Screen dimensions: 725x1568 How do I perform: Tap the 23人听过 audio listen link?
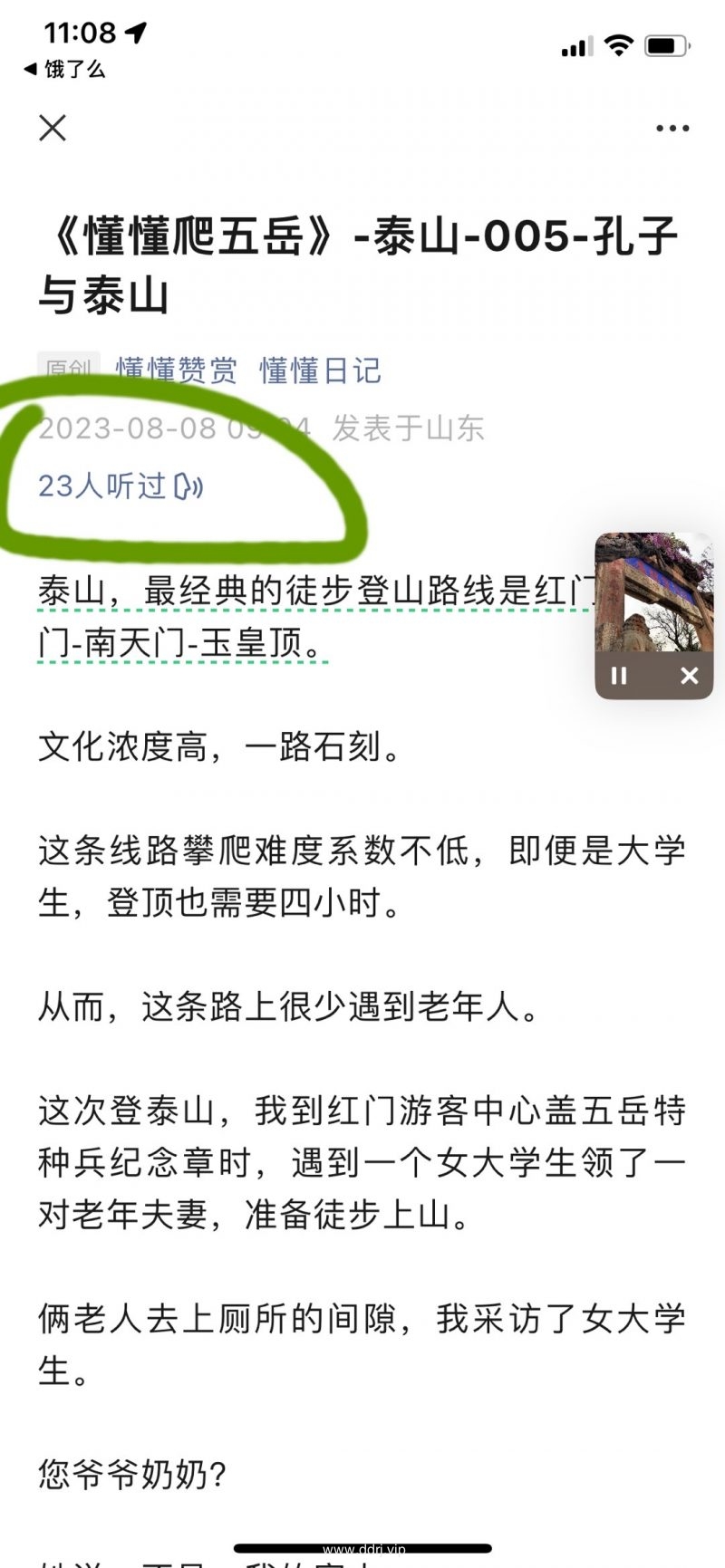120,486
